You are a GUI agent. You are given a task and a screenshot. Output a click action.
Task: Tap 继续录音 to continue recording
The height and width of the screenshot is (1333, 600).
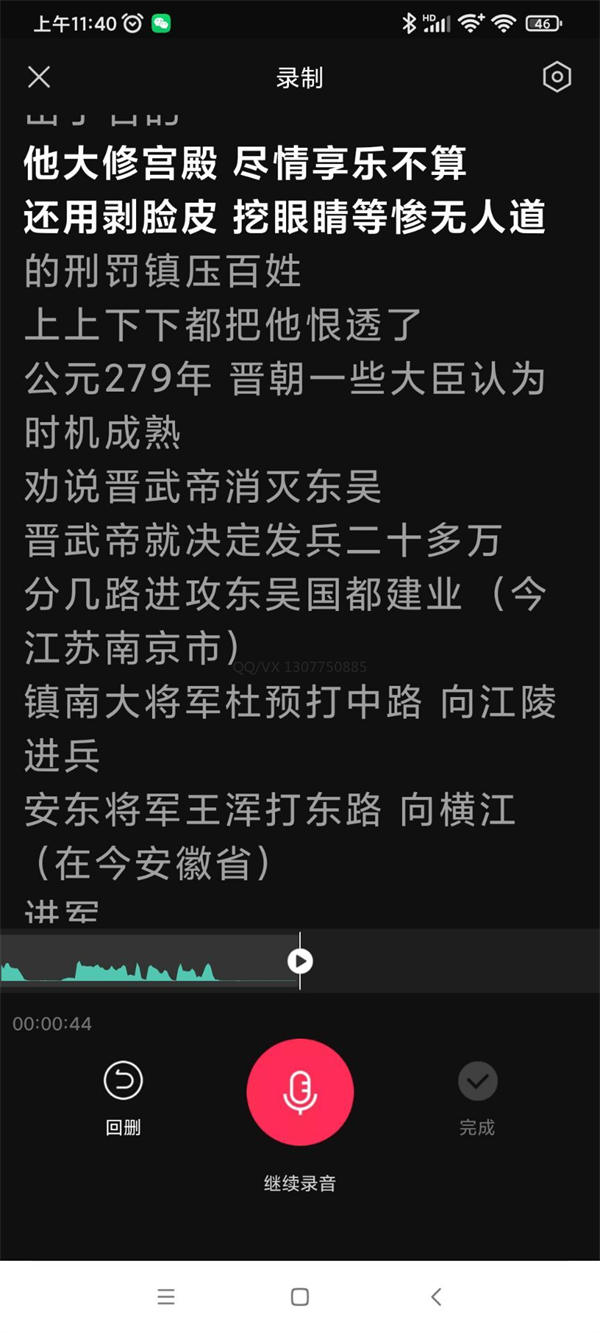coord(300,1092)
